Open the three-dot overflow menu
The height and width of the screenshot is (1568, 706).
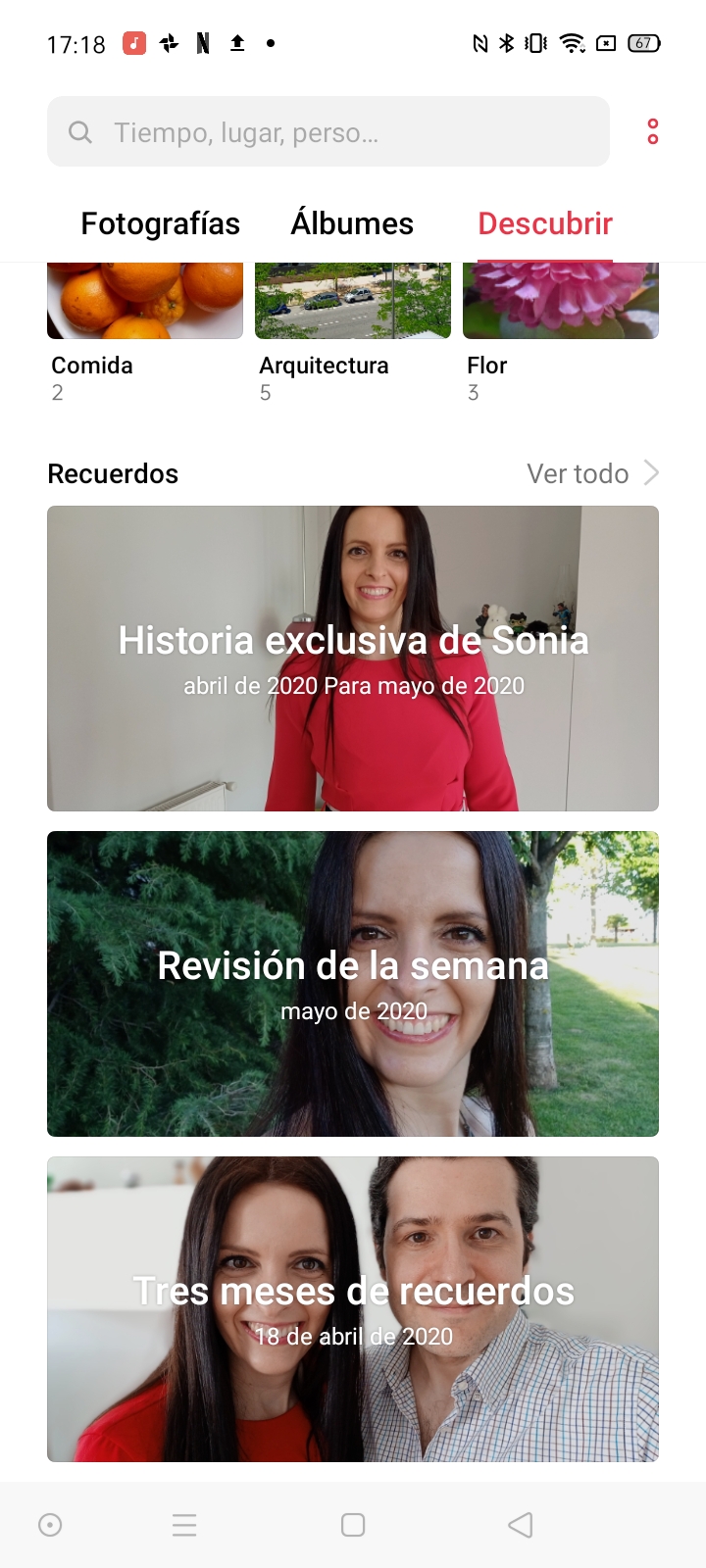pos(653,131)
